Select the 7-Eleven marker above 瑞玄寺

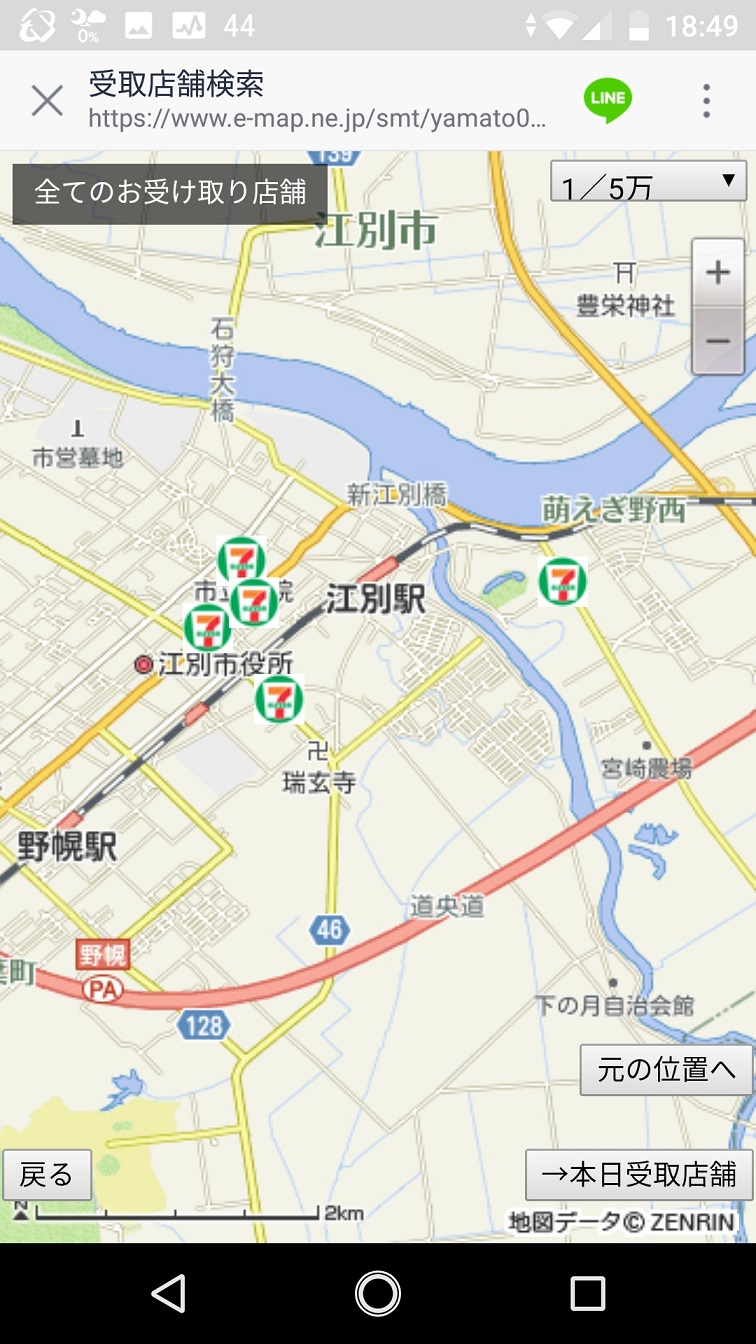point(278,699)
